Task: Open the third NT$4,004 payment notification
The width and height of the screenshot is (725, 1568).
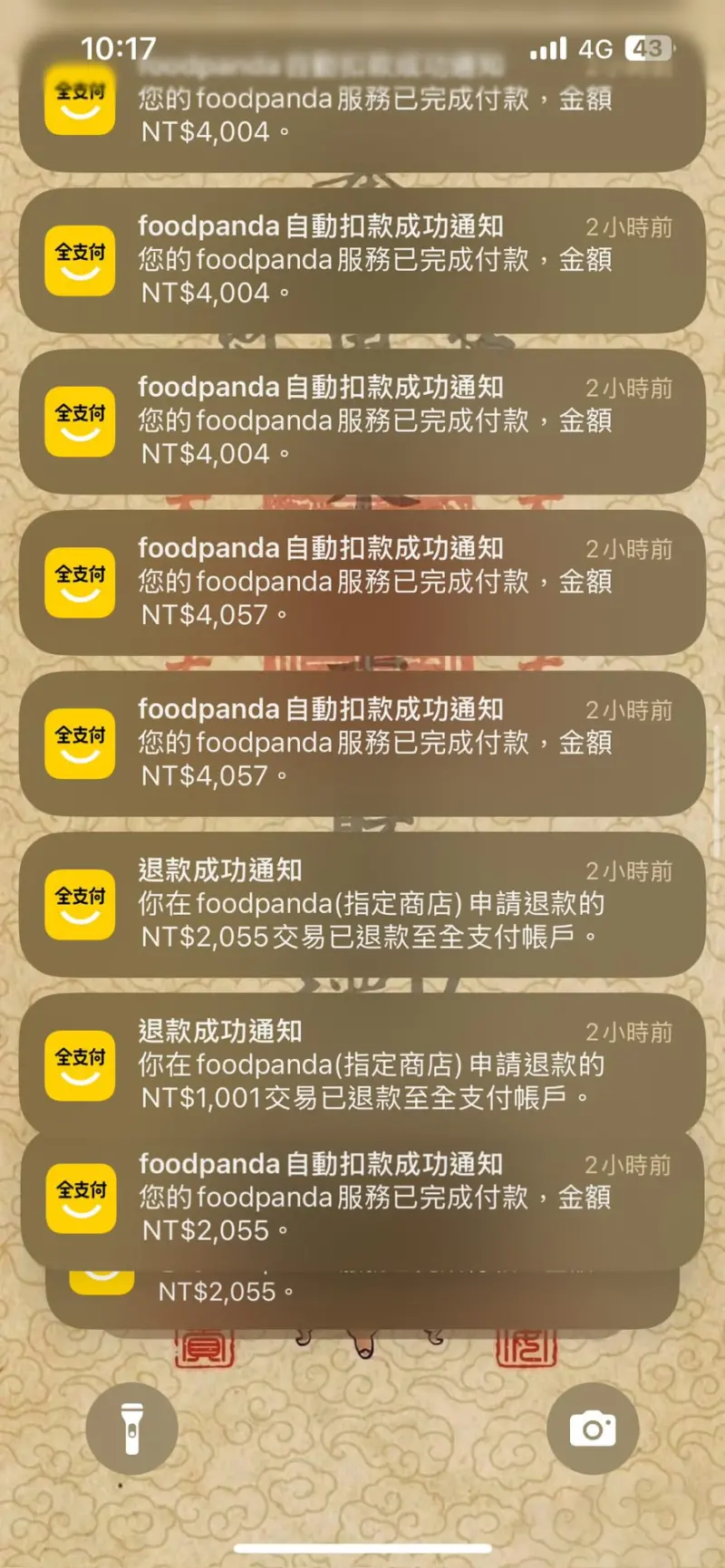Action: click(362, 421)
